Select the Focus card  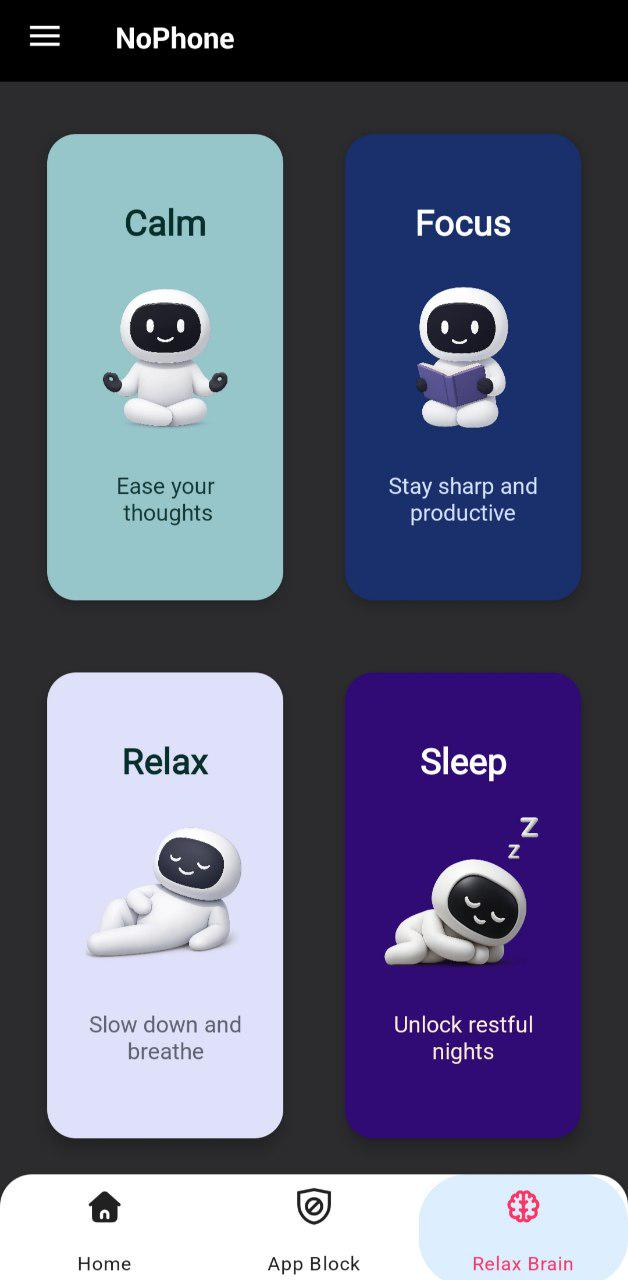[x=463, y=367]
